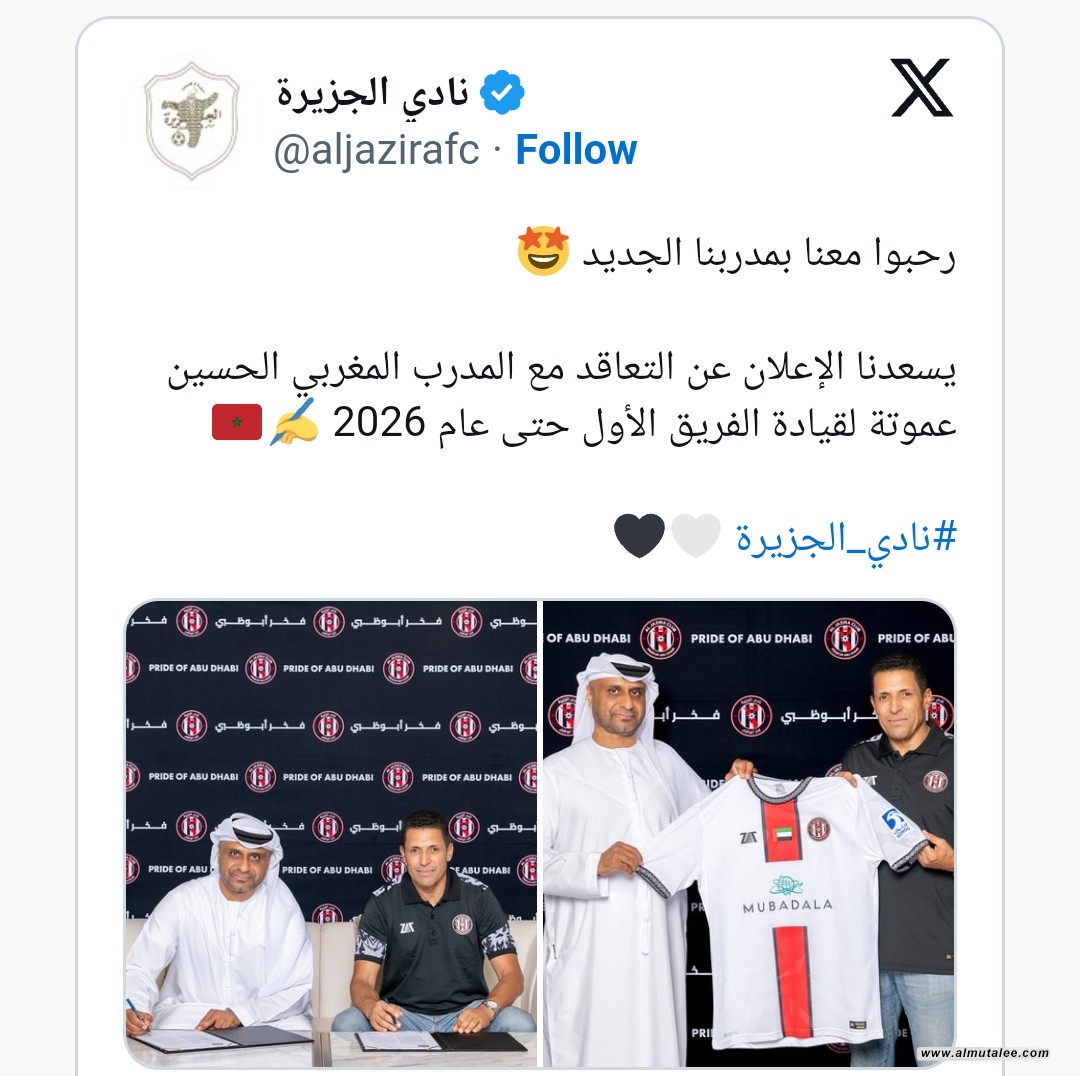The width and height of the screenshot is (1080, 1076).
Task: Open the #نادي_الجزيرة hashtag
Action: [846, 537]
